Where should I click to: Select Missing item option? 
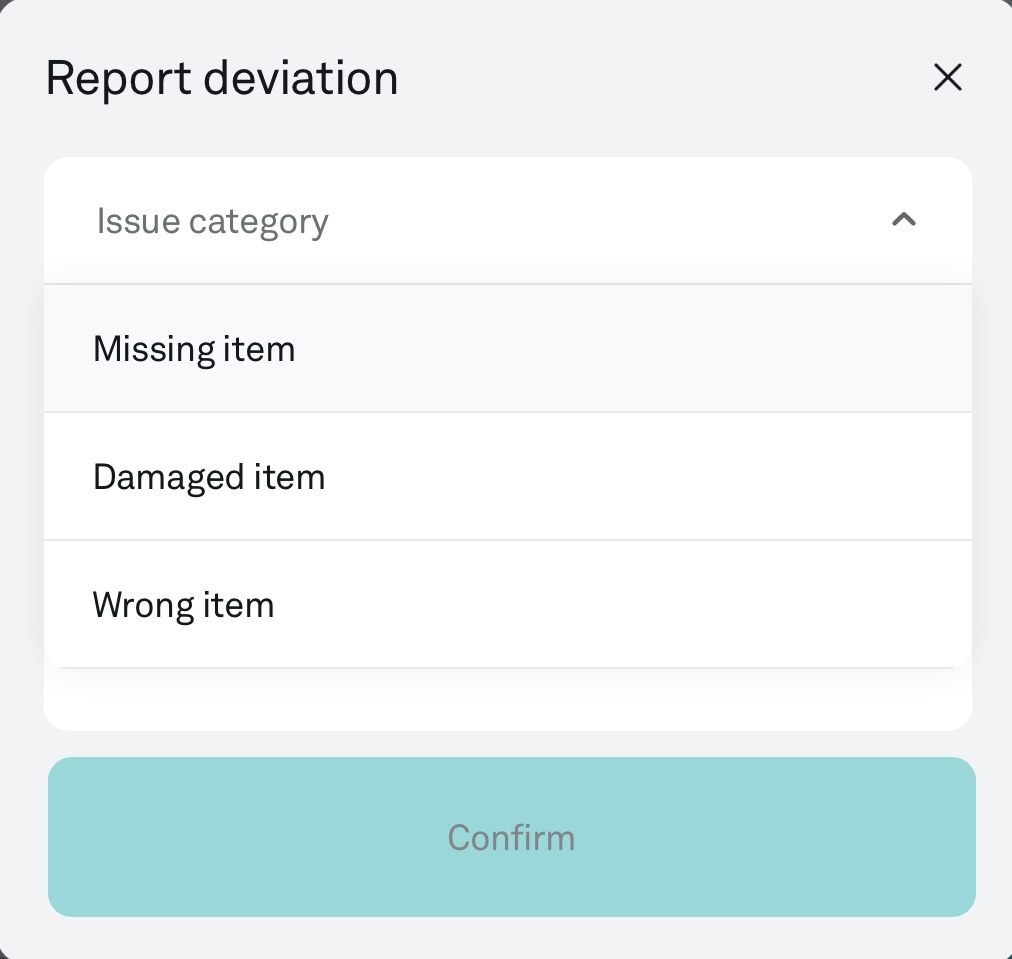pyautogui.click(x=507, y=349)
